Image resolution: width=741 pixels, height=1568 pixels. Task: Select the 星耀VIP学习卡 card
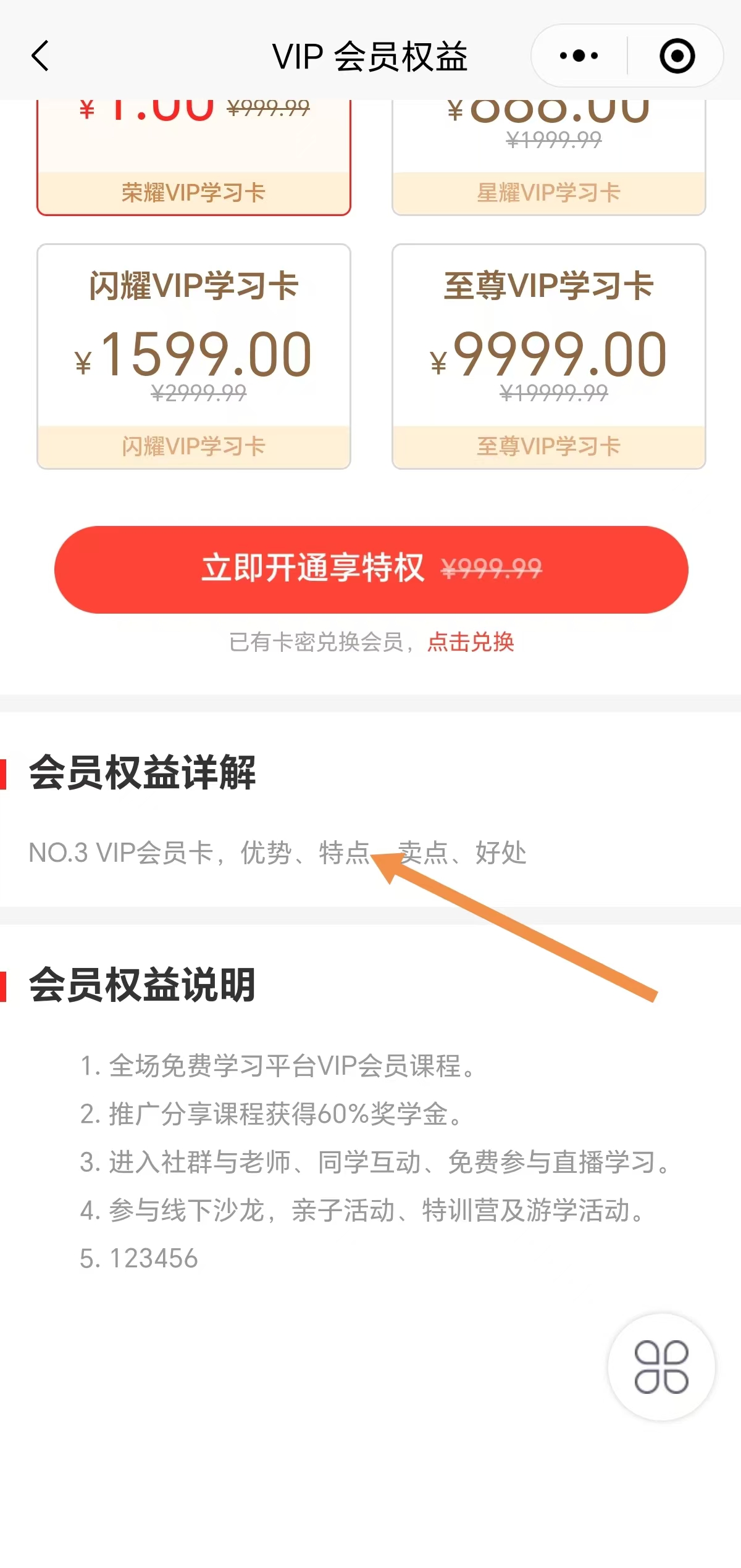click(x=549, y=157)
